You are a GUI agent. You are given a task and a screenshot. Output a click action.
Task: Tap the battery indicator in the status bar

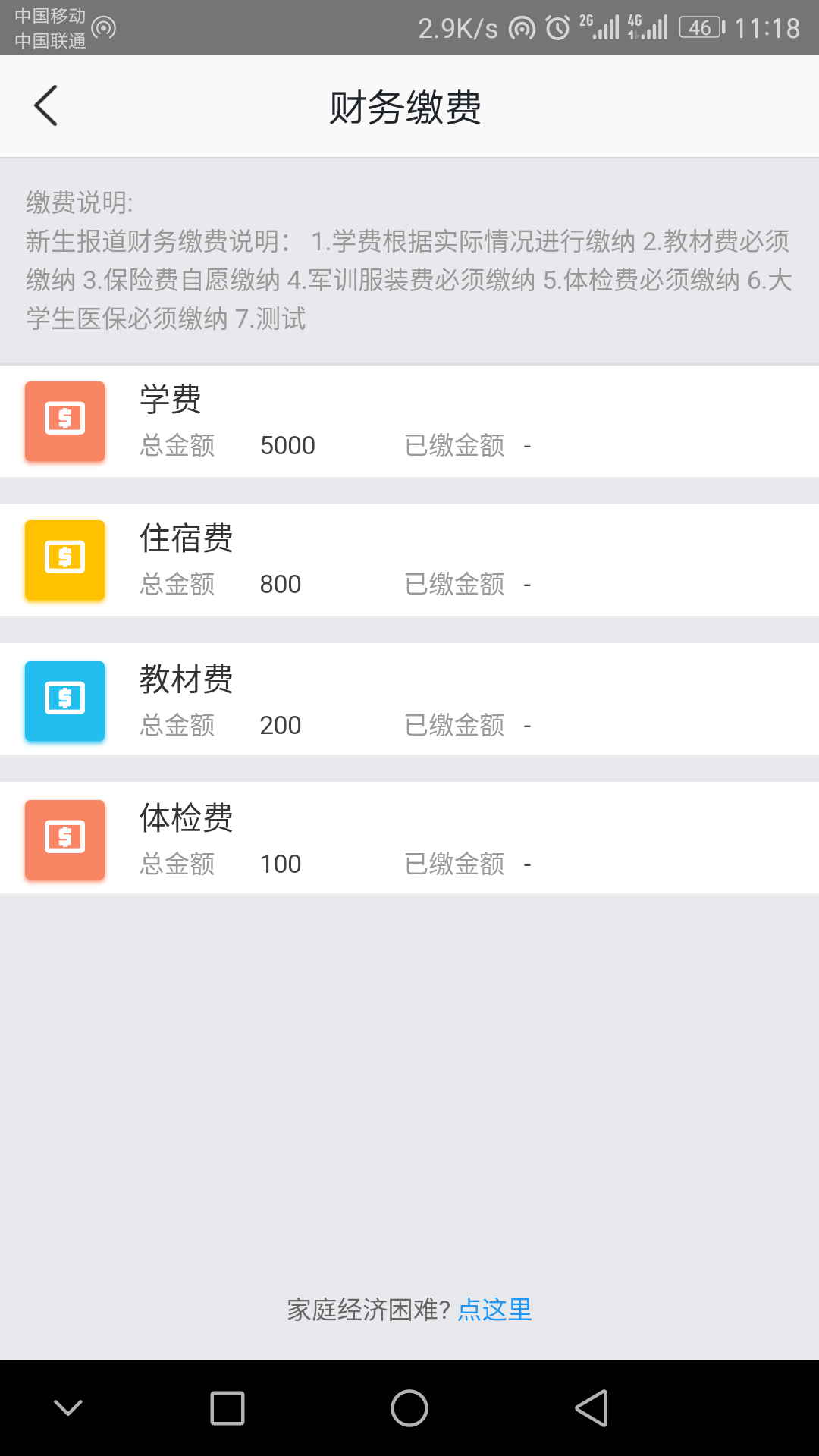[699, 27]
